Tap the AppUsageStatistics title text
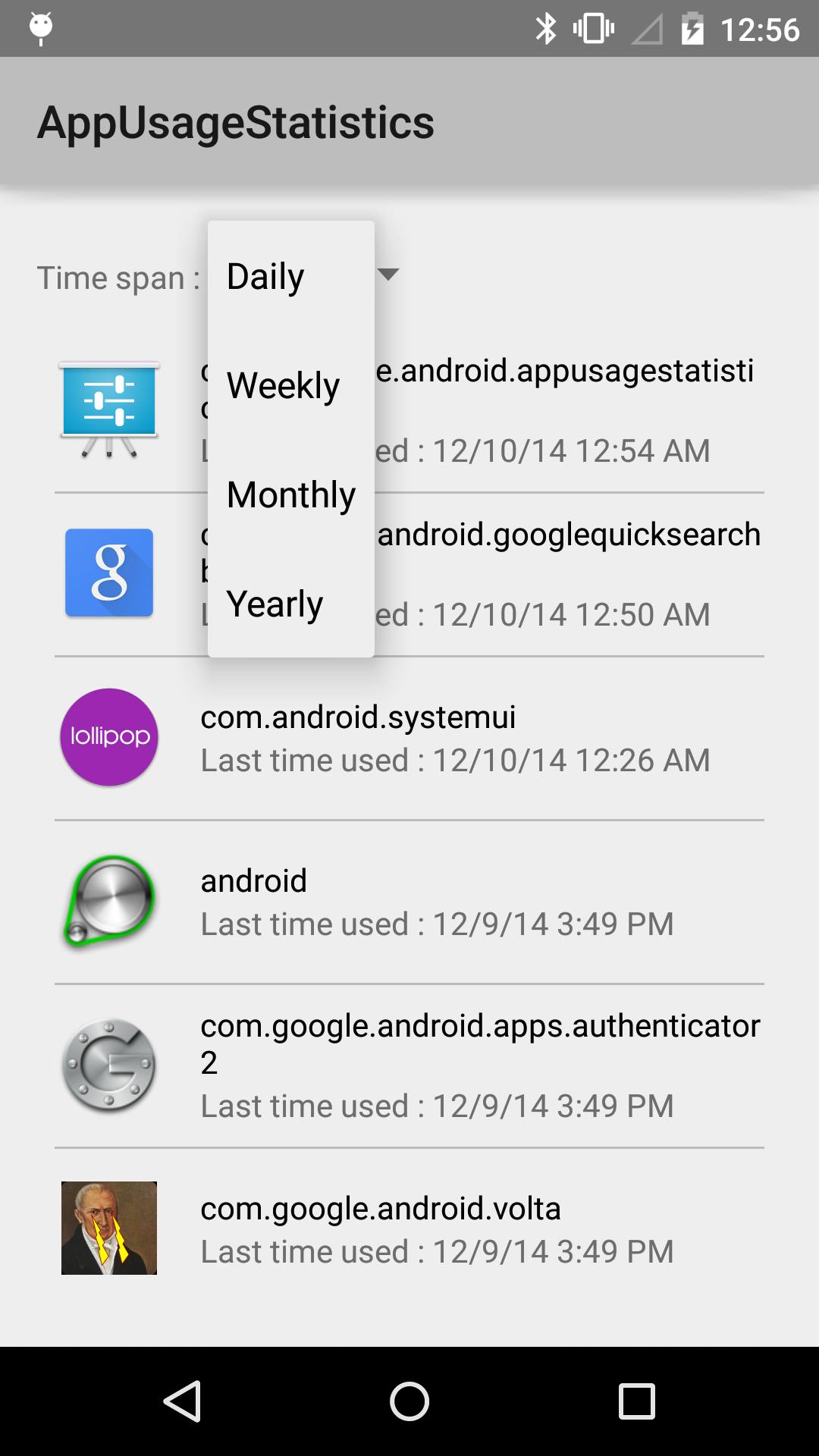This screenshot has width=819, height=1456. [236, 121]
